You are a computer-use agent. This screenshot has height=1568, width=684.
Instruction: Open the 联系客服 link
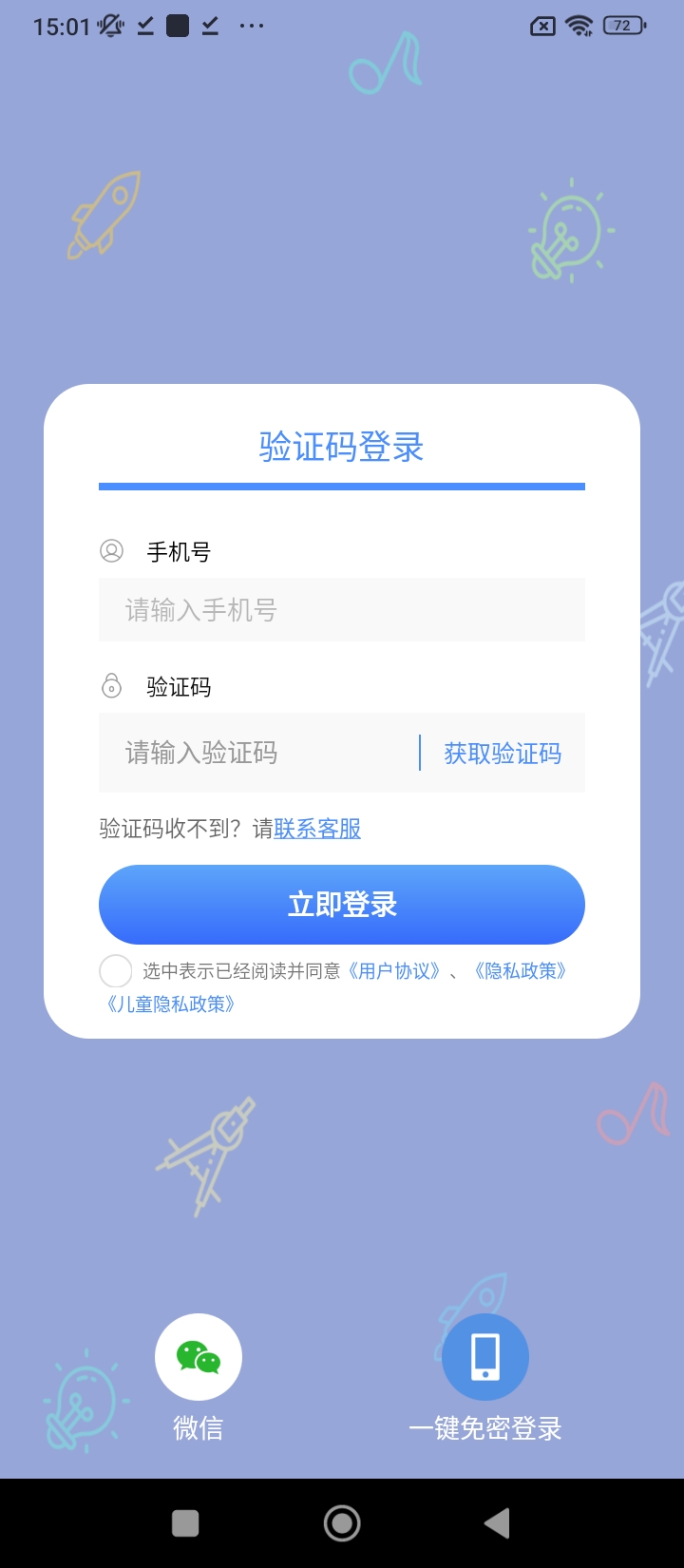coord(317,829)
